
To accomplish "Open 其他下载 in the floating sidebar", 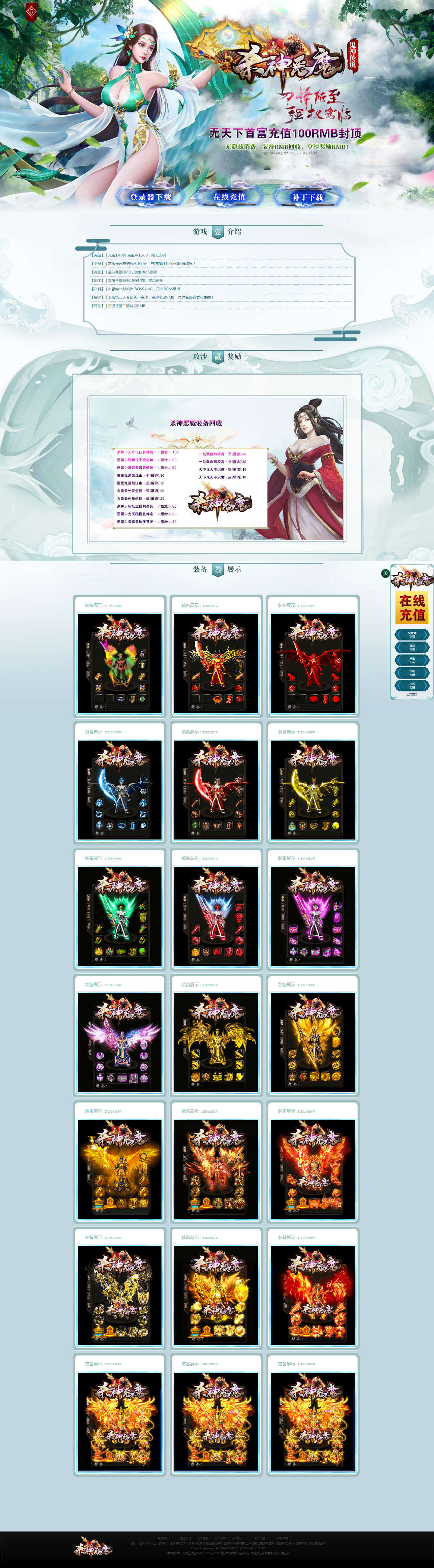I will [412, 660].
